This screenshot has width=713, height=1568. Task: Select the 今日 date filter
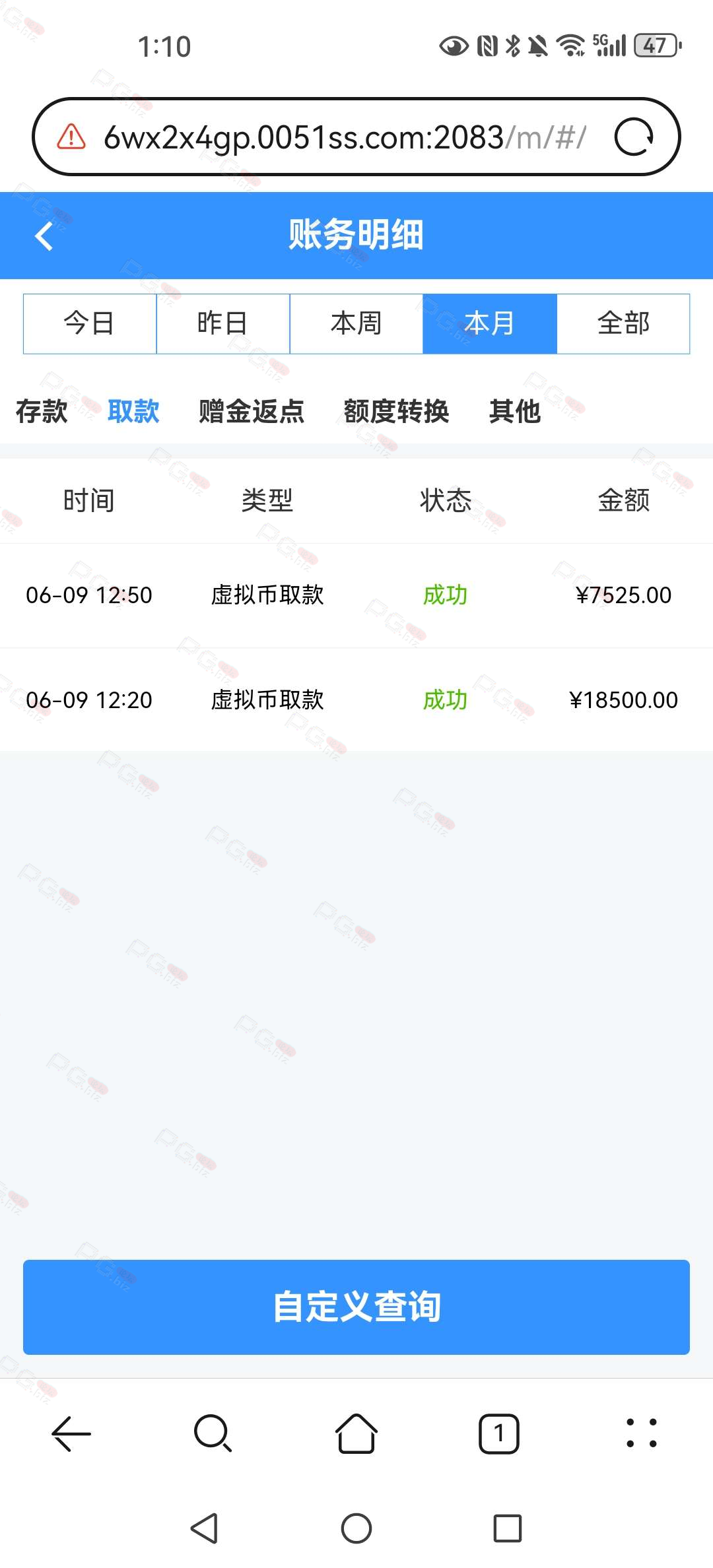(x=90, y=323)
